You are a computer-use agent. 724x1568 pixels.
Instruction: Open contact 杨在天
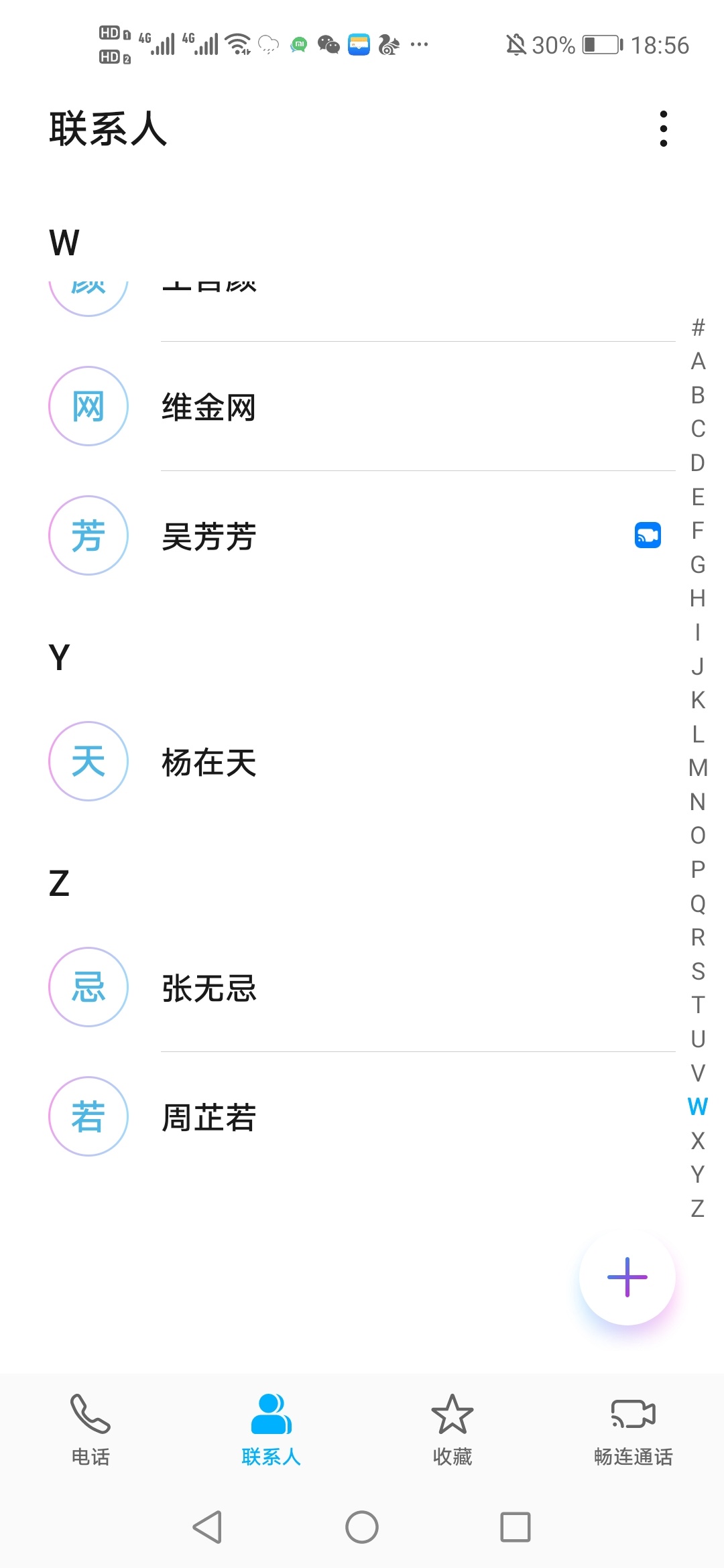(362, 762)
